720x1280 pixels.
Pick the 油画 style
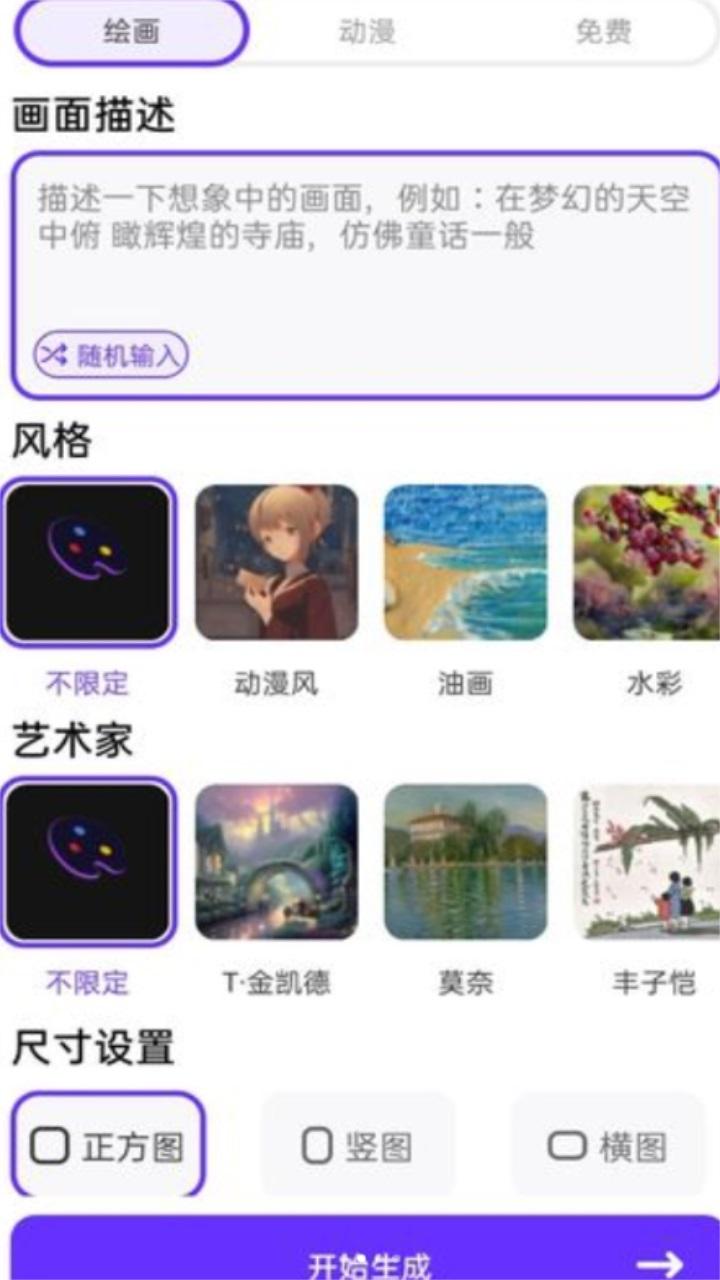pyautogui.click(x=465, y=562)
